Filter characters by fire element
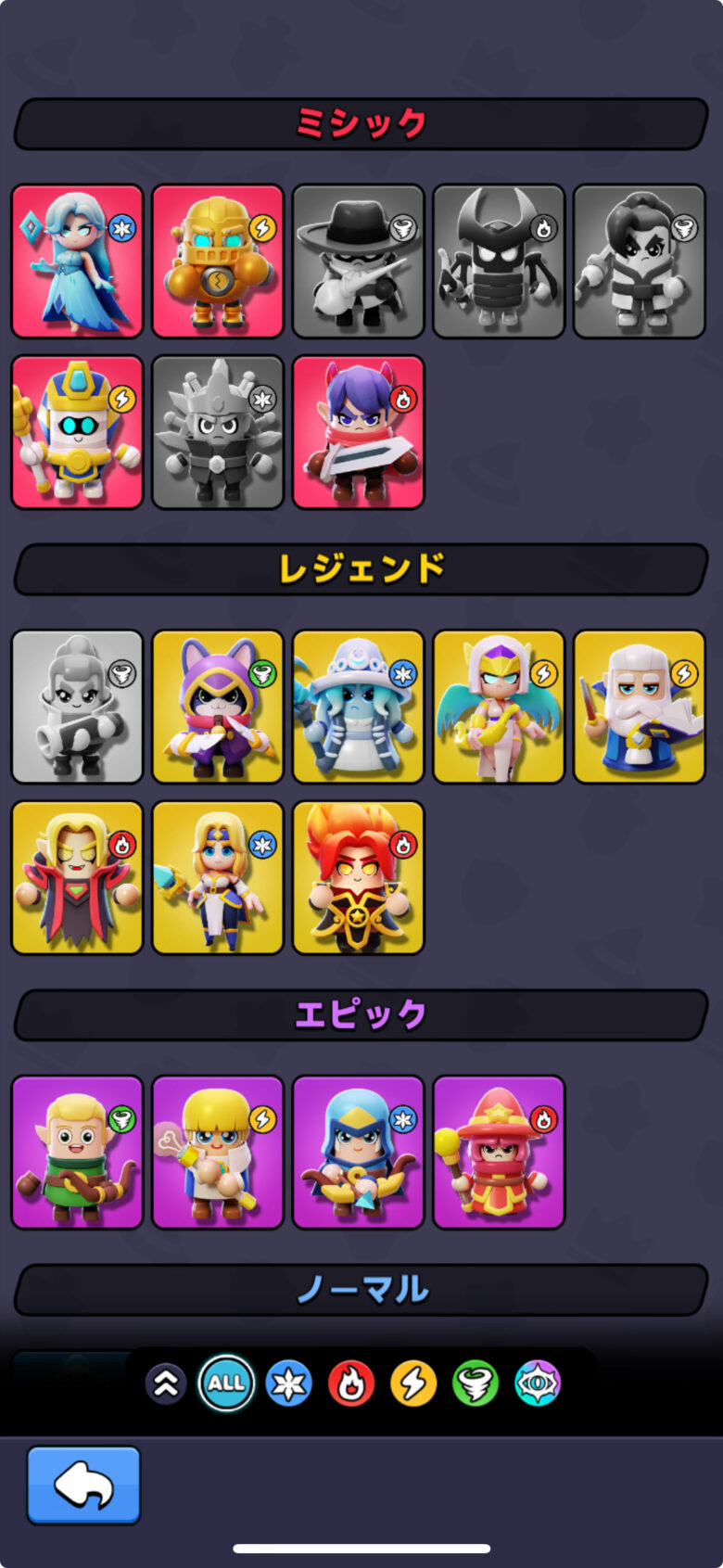Screen dimensions: 723x1568 coord(351,1383)
